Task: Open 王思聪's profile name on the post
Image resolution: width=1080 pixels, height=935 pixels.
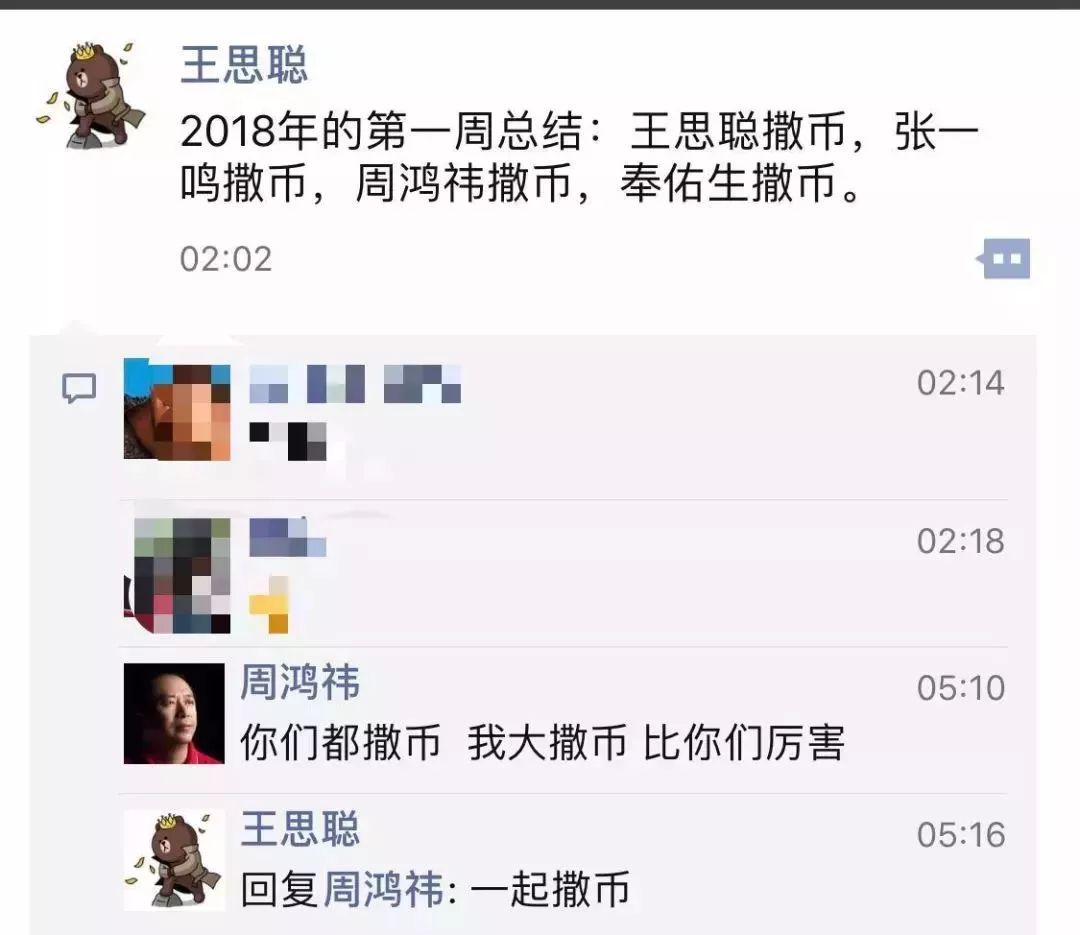Action: [244, 64]
